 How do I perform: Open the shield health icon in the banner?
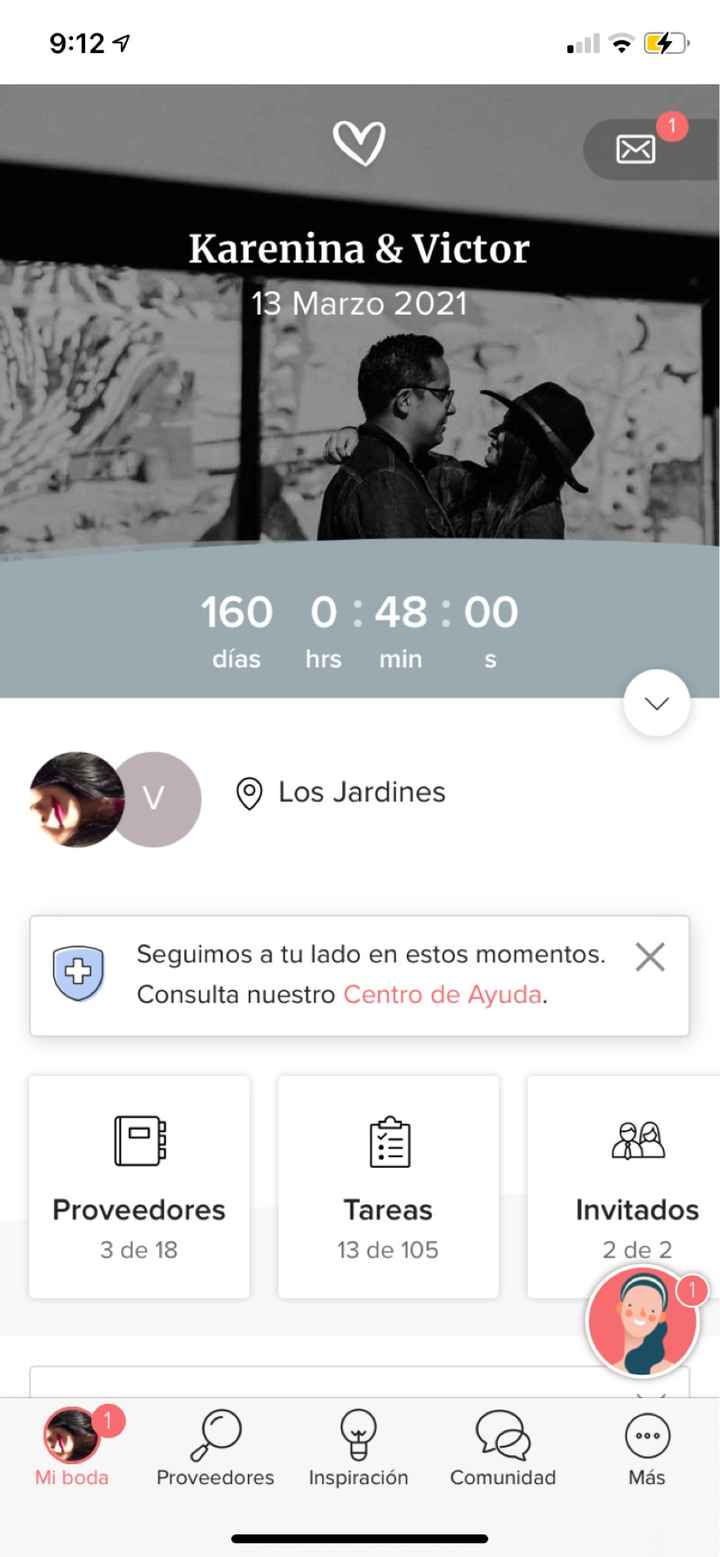pyautogui.click(x=78, y=971)
